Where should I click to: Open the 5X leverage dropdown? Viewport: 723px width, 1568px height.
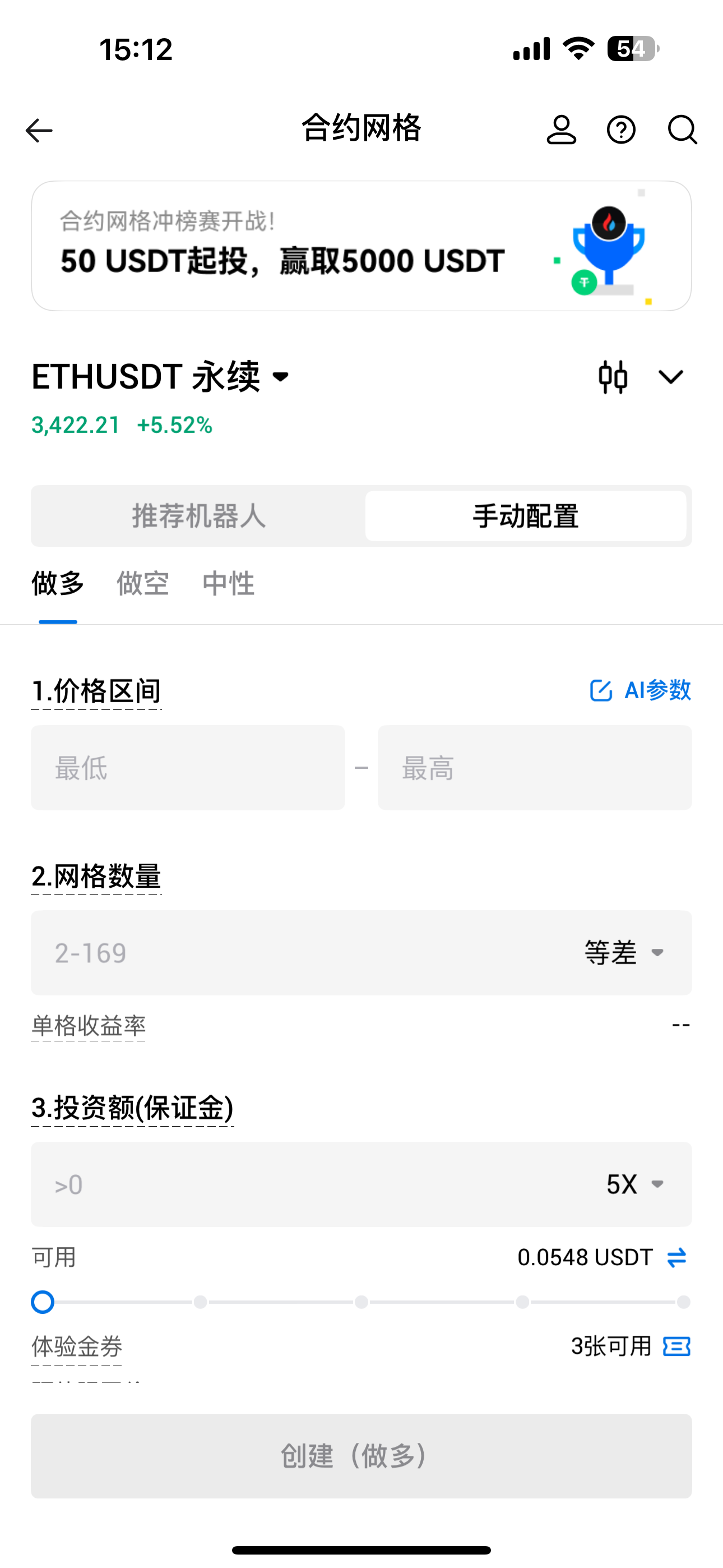click(x=635, y=1184)
